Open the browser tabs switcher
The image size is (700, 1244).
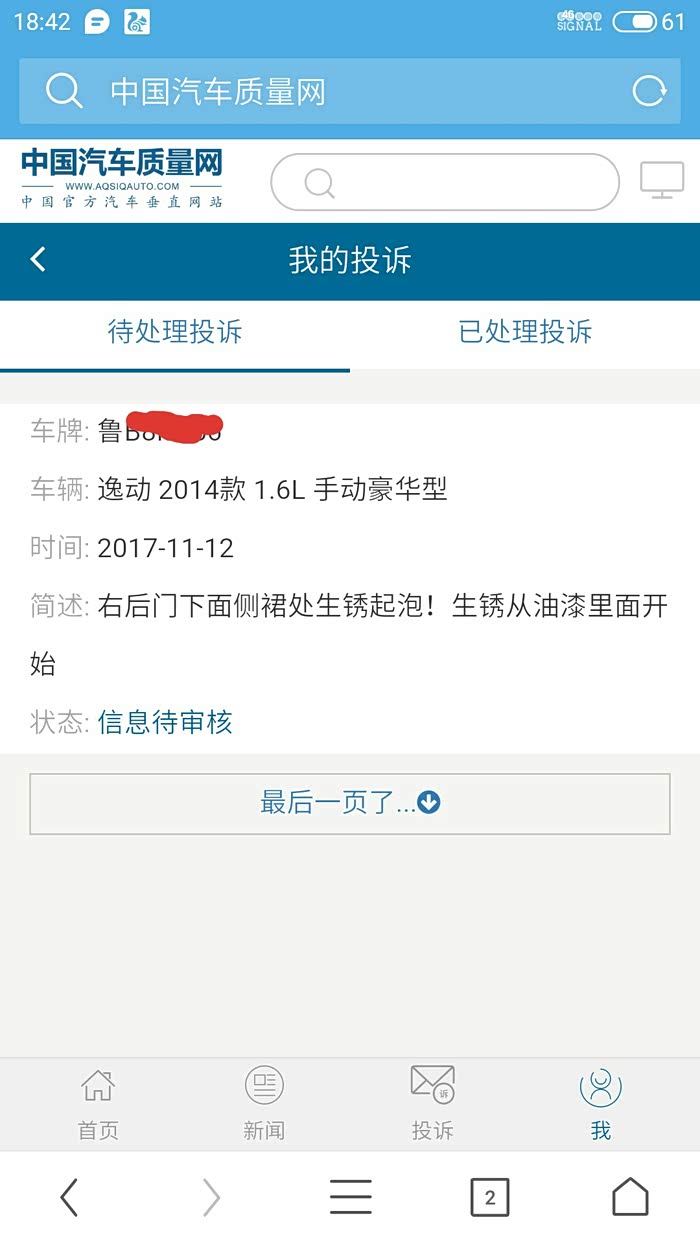click(x=489, y=1197)
